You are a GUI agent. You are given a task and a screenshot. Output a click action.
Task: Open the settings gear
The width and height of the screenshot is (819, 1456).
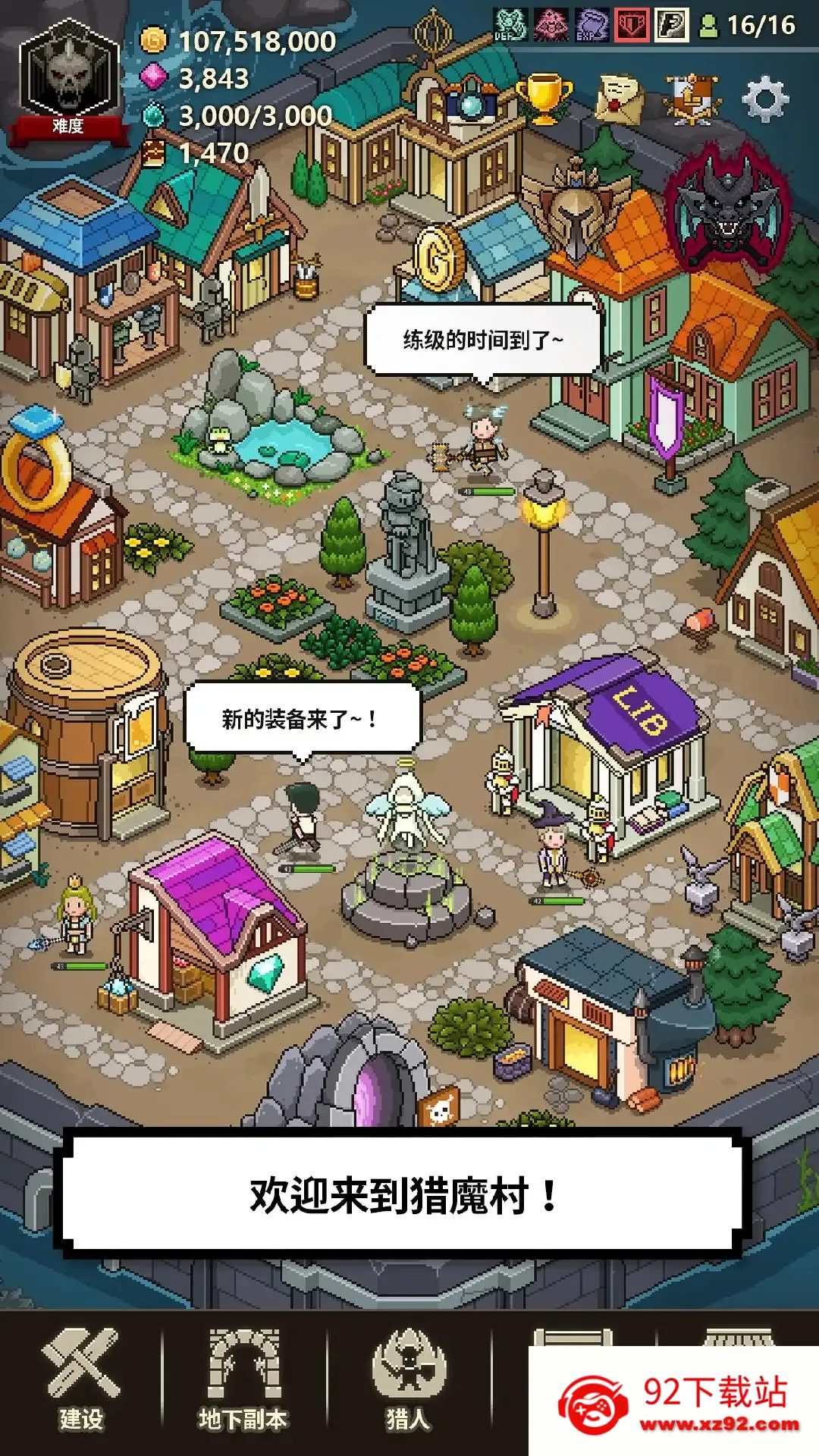(764, 99)
